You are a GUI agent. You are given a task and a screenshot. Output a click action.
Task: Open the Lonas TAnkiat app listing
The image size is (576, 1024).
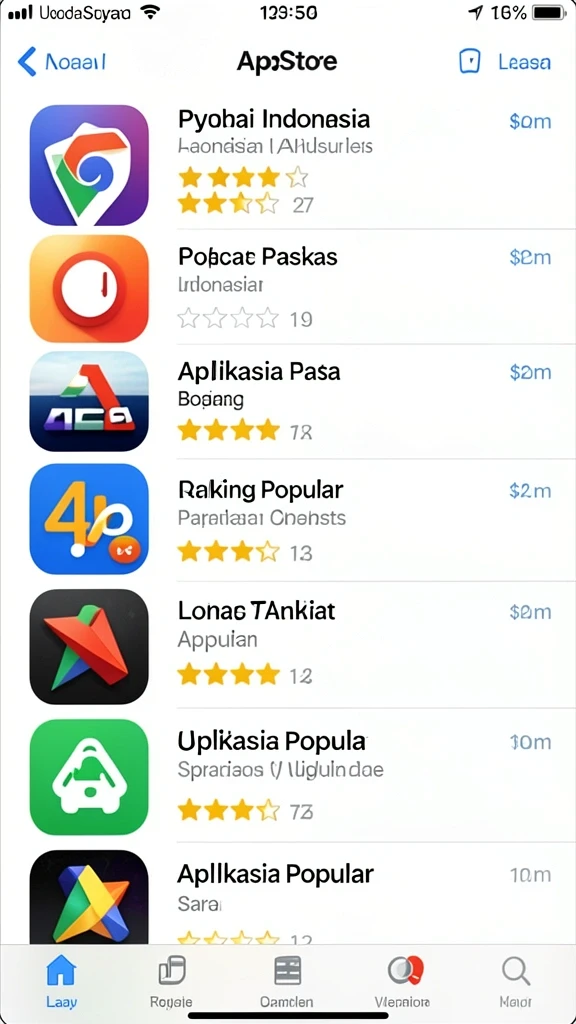pyautogui.click(x=288, y=645)
